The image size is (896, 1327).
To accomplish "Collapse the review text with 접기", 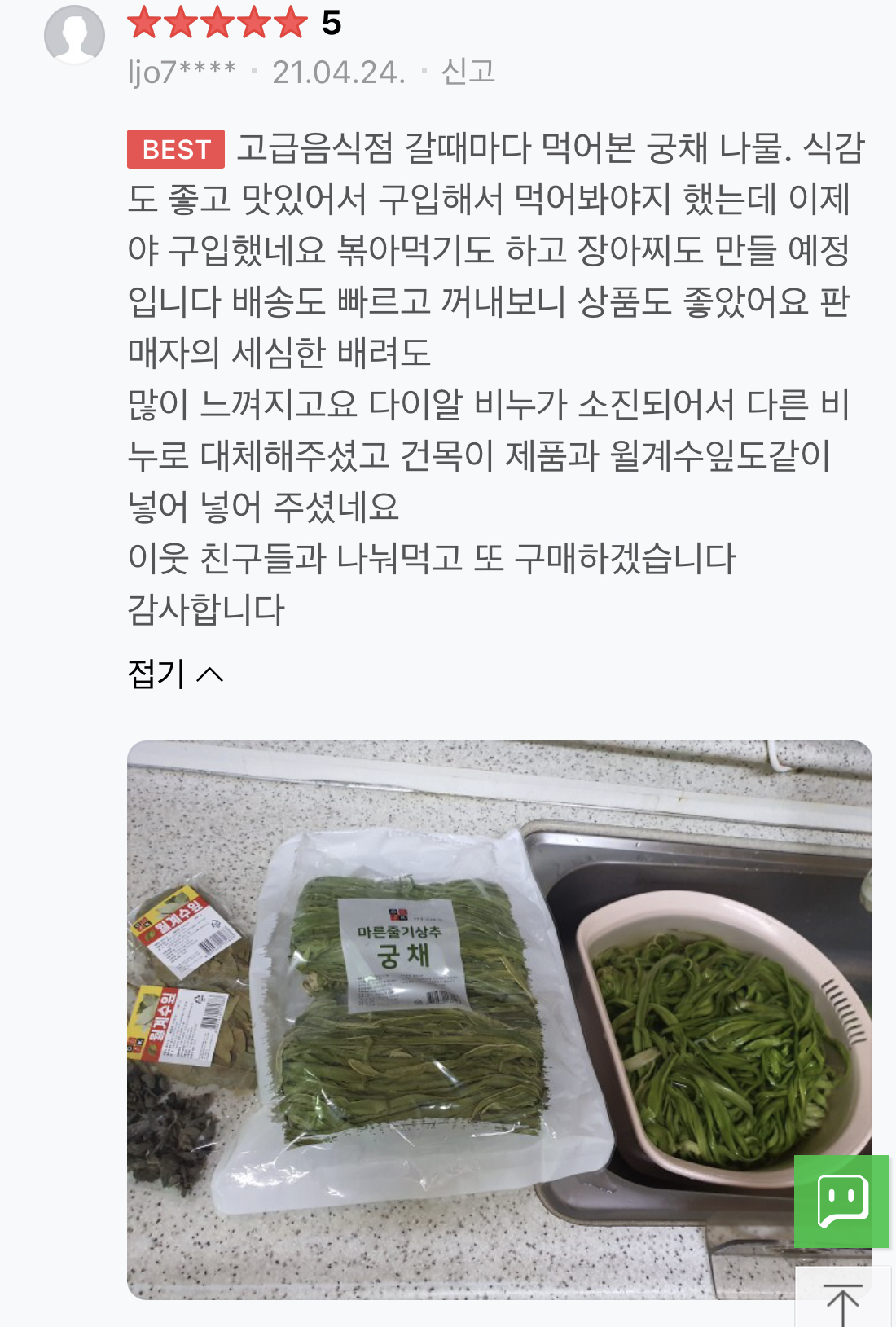I will [174, 674].
